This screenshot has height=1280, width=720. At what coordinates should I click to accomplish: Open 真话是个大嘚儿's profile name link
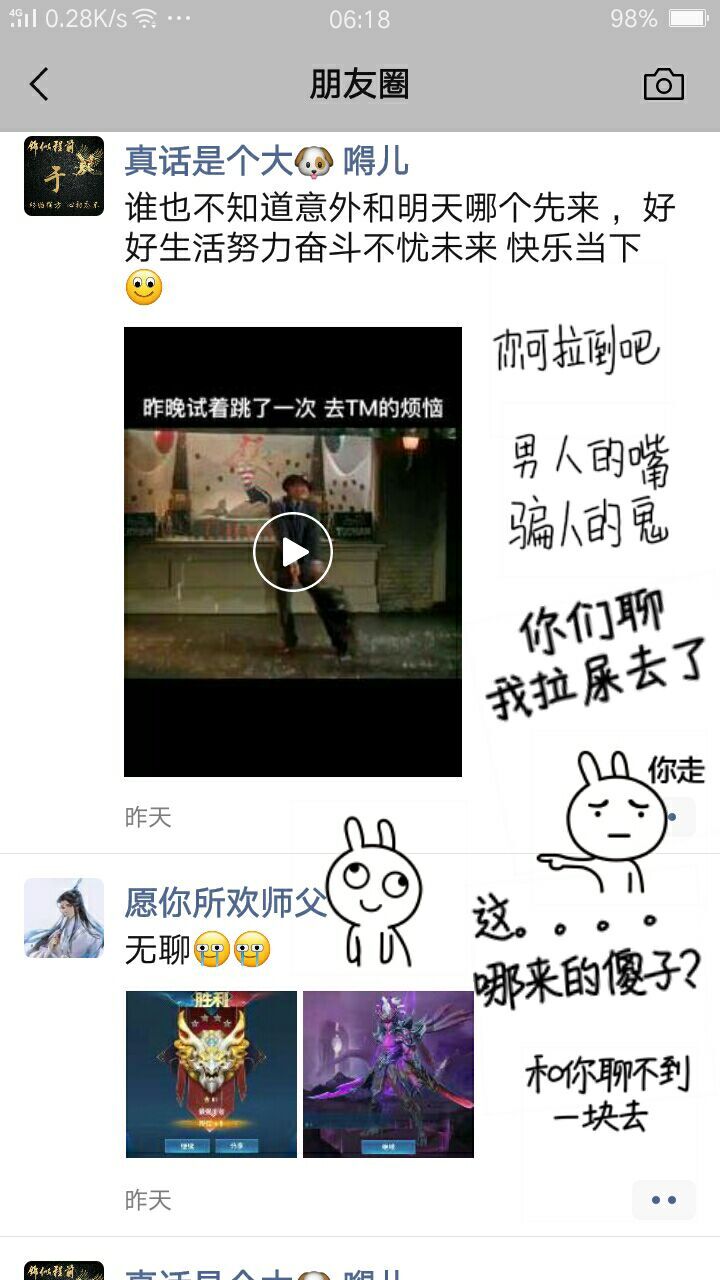266,161
